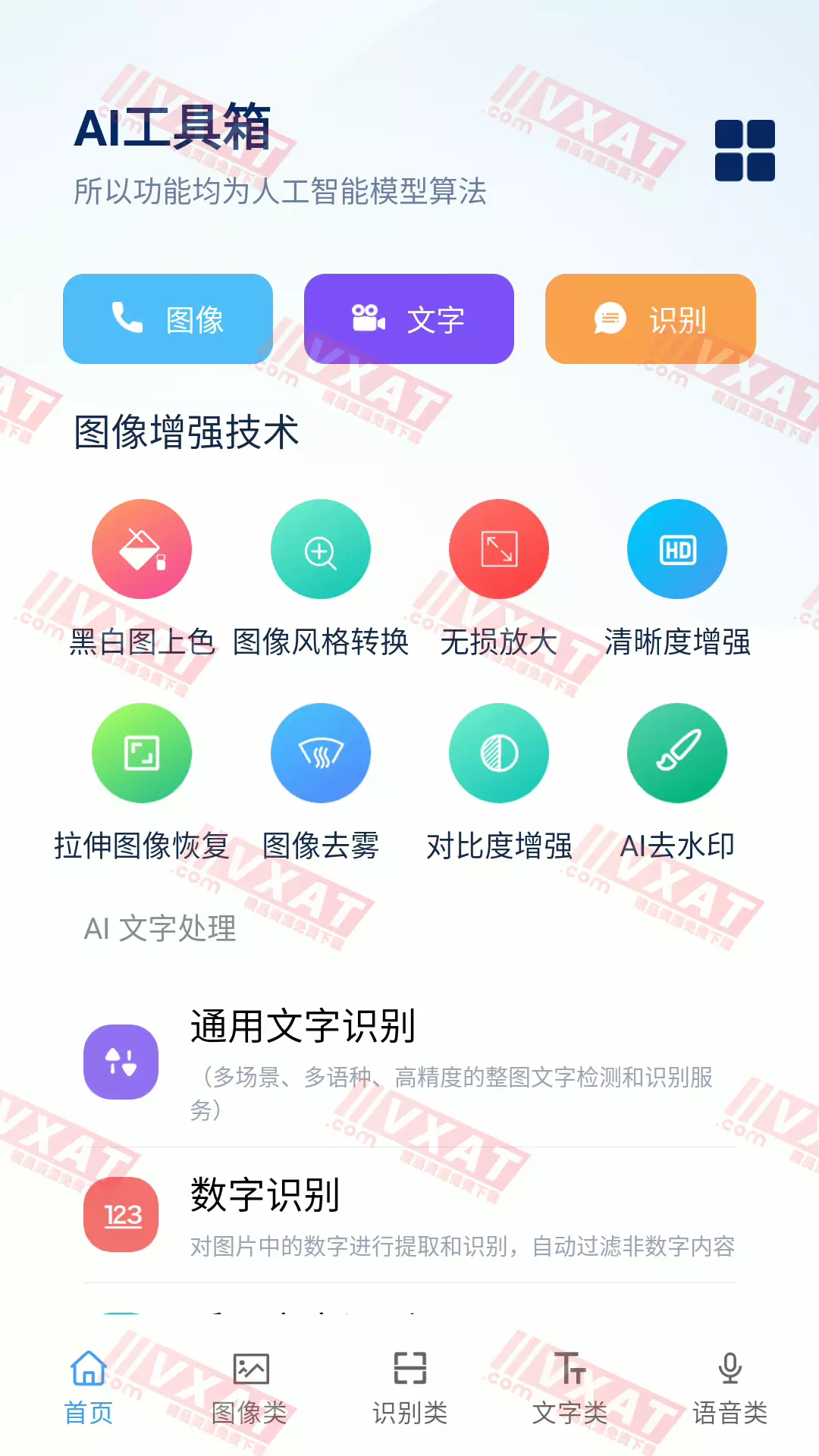Viewport: 819px width, 1456px height.
Task: Open the 黑白图上色 colorization tool
Action: 142,549
